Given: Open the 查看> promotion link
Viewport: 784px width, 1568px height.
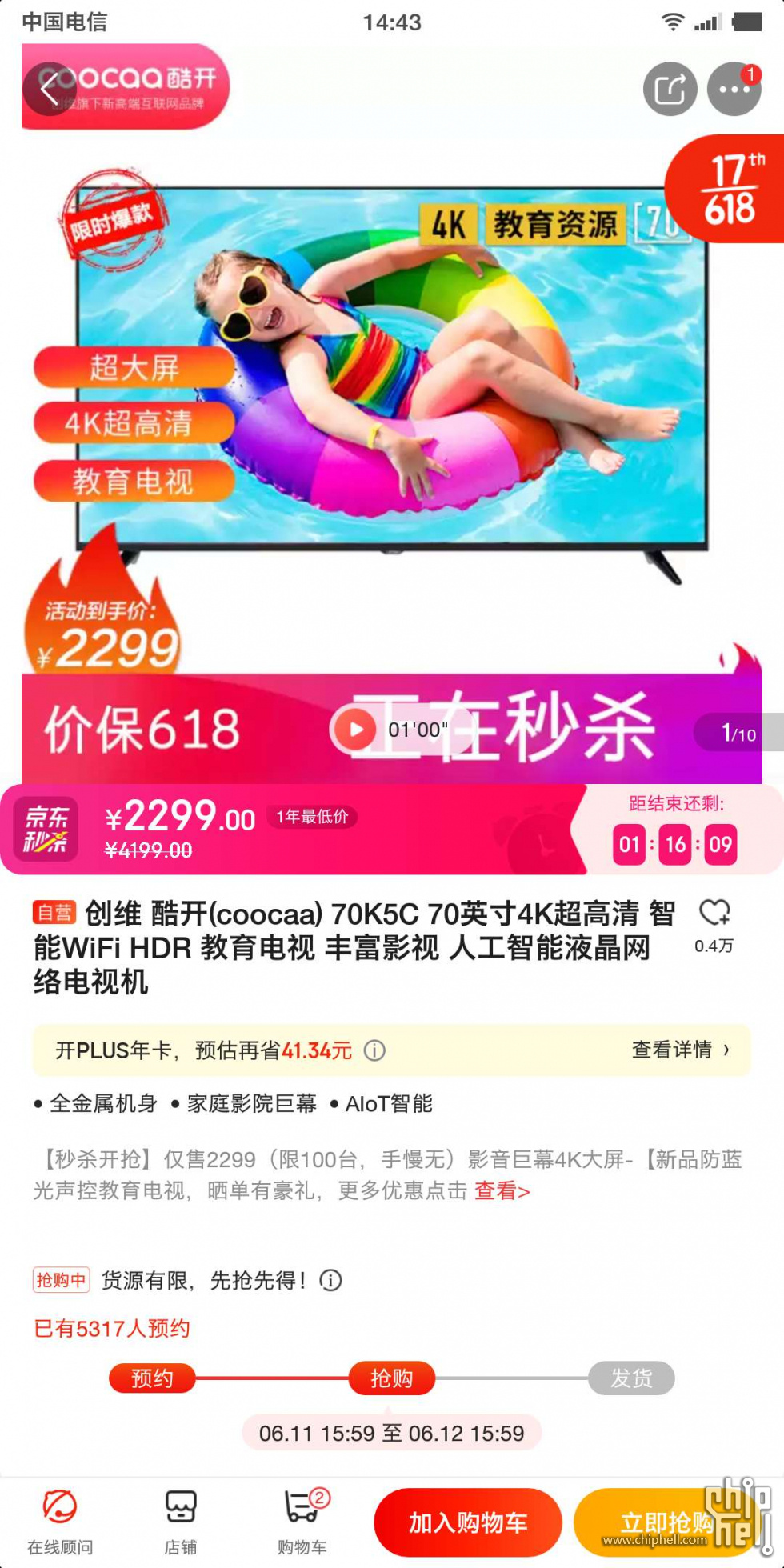Looking at the screenshot, I should coord(502,1191).
